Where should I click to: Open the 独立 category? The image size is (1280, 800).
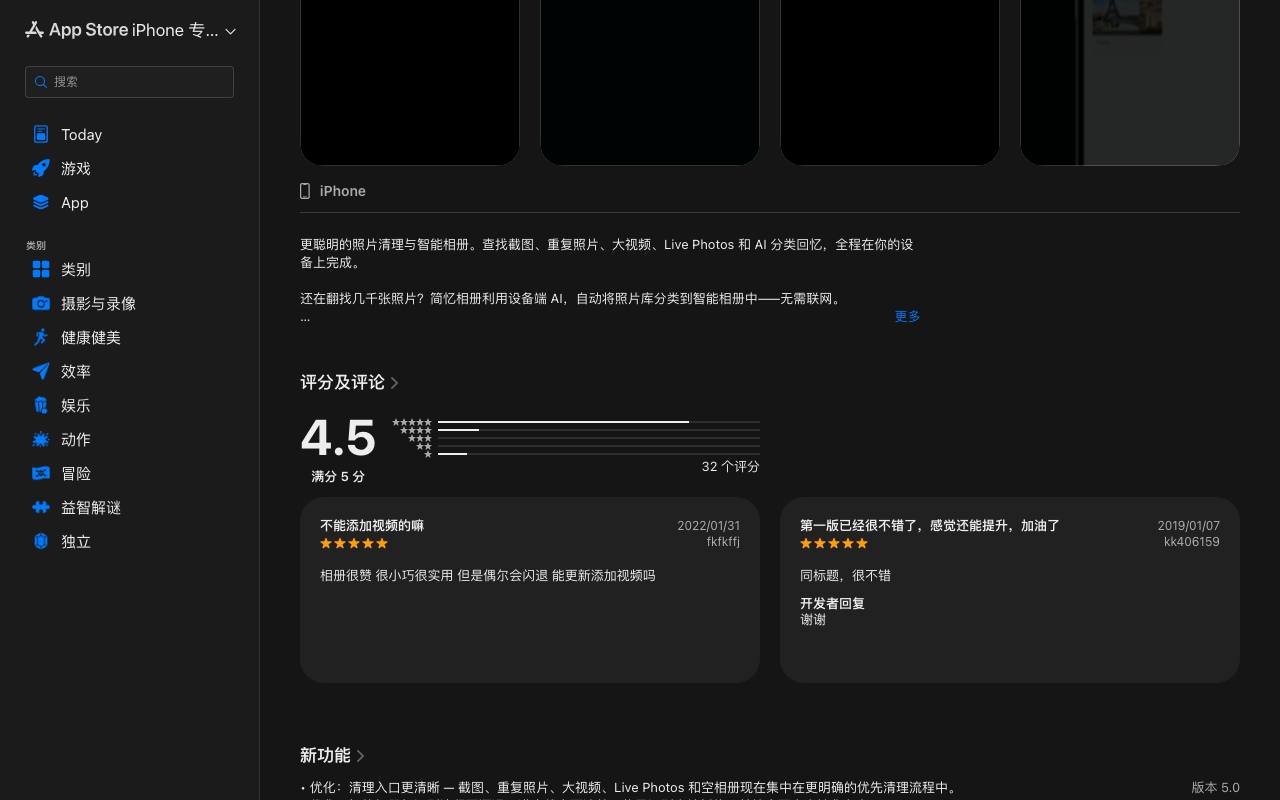[x=129, y=542]
